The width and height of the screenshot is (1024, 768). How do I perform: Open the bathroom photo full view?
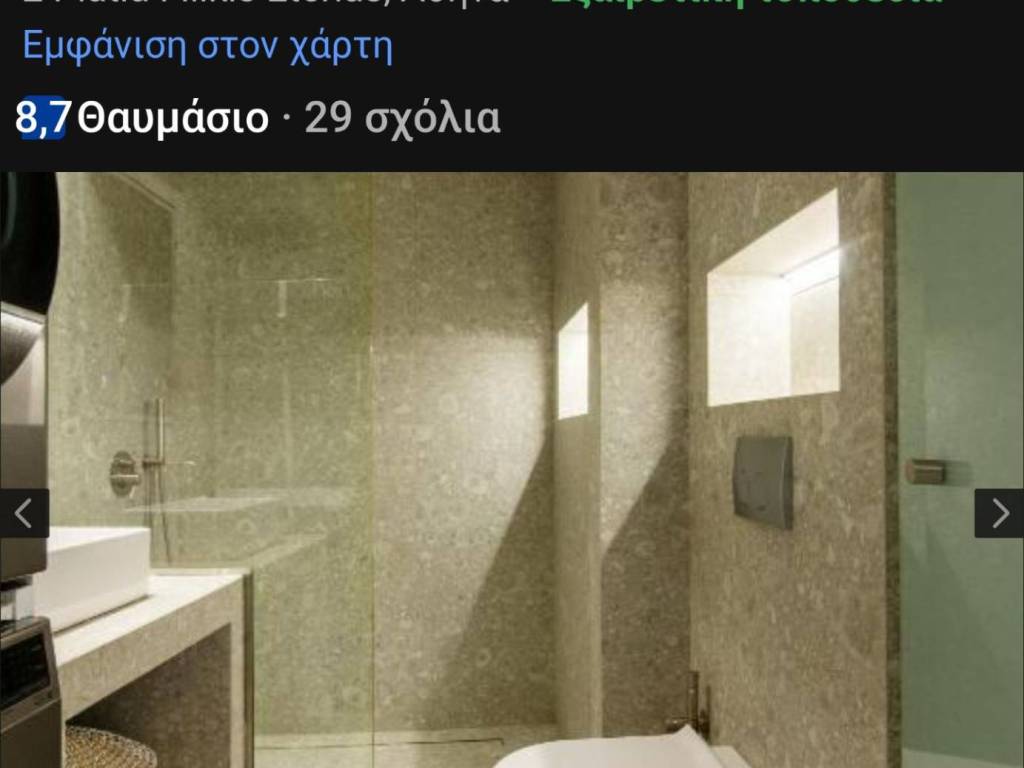[512, 470]
